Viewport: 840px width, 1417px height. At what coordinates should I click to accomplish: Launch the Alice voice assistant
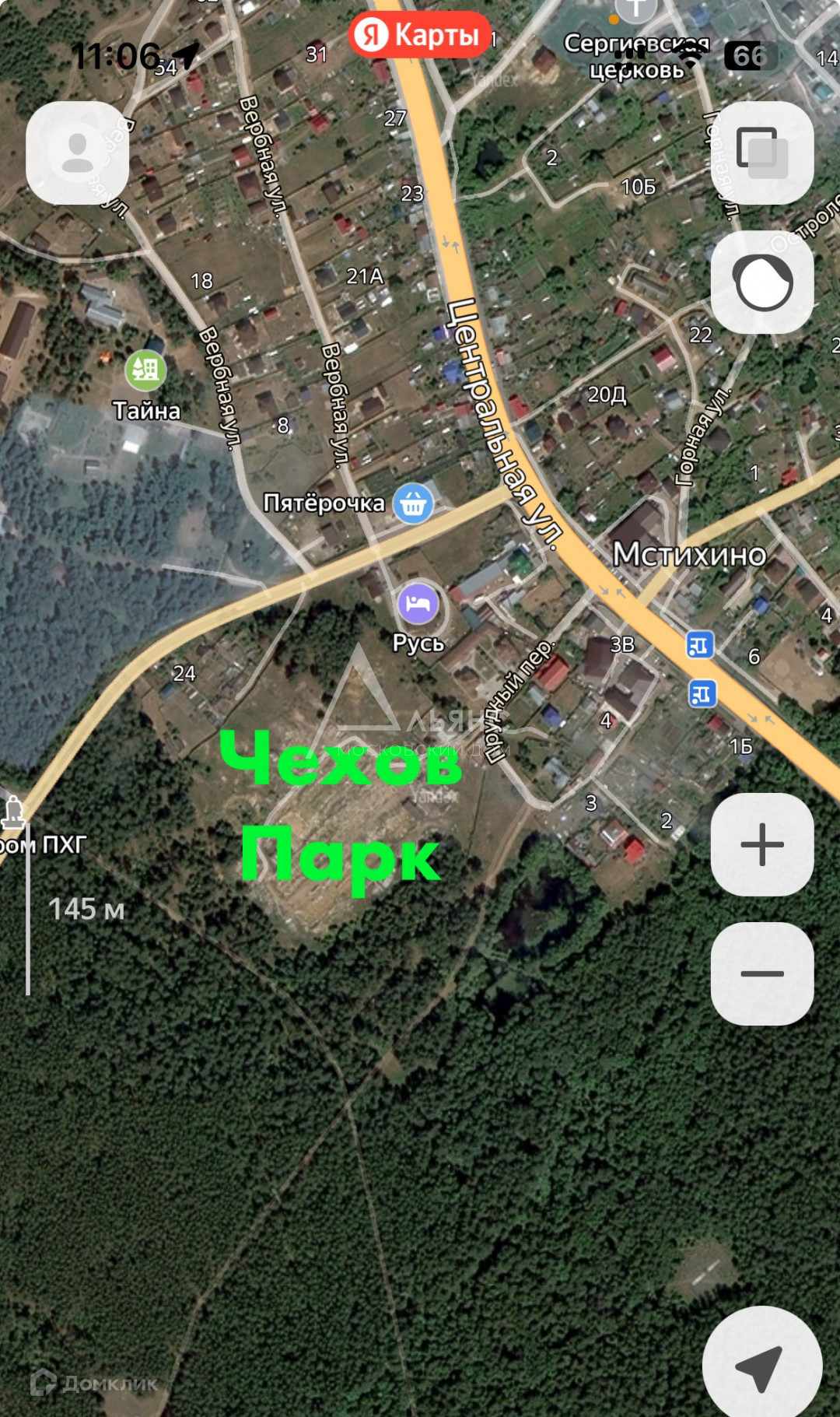coord(762,282)
